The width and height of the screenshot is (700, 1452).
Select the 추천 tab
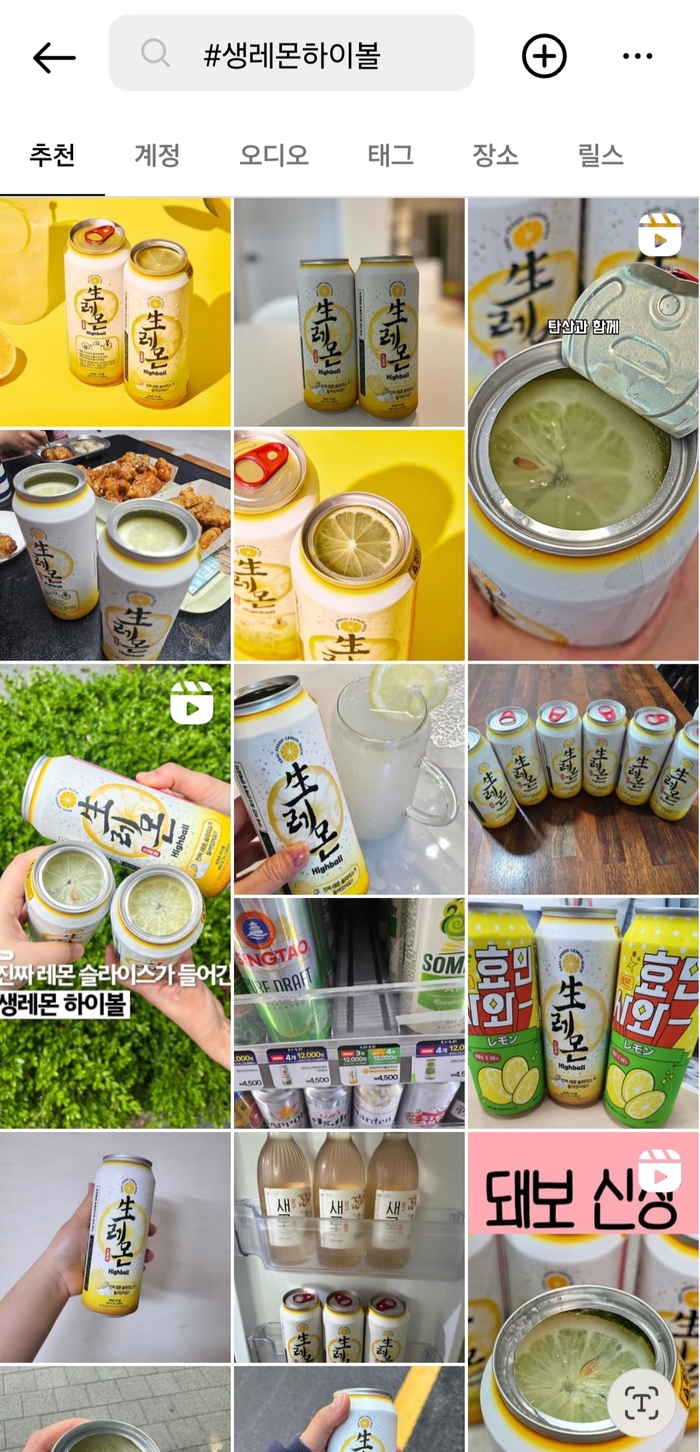pos(52,155)
